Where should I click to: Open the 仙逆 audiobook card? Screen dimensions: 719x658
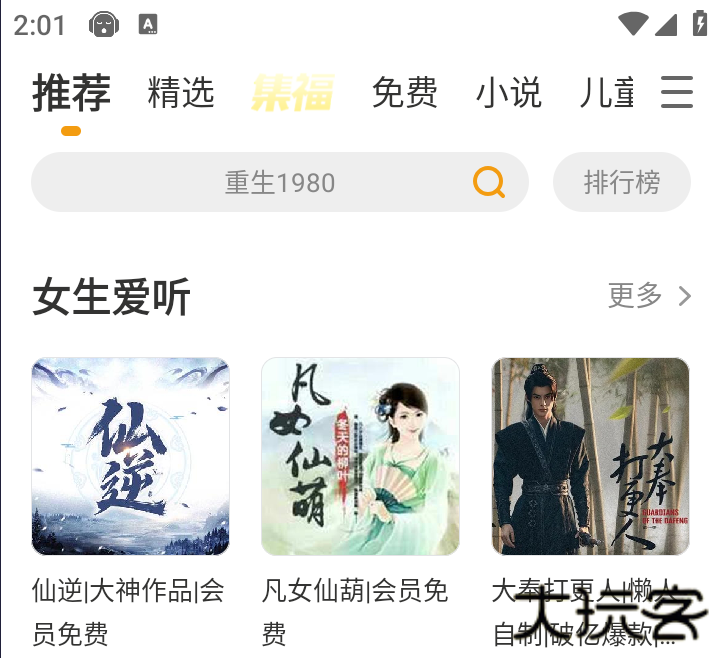(x=131, y=456)
